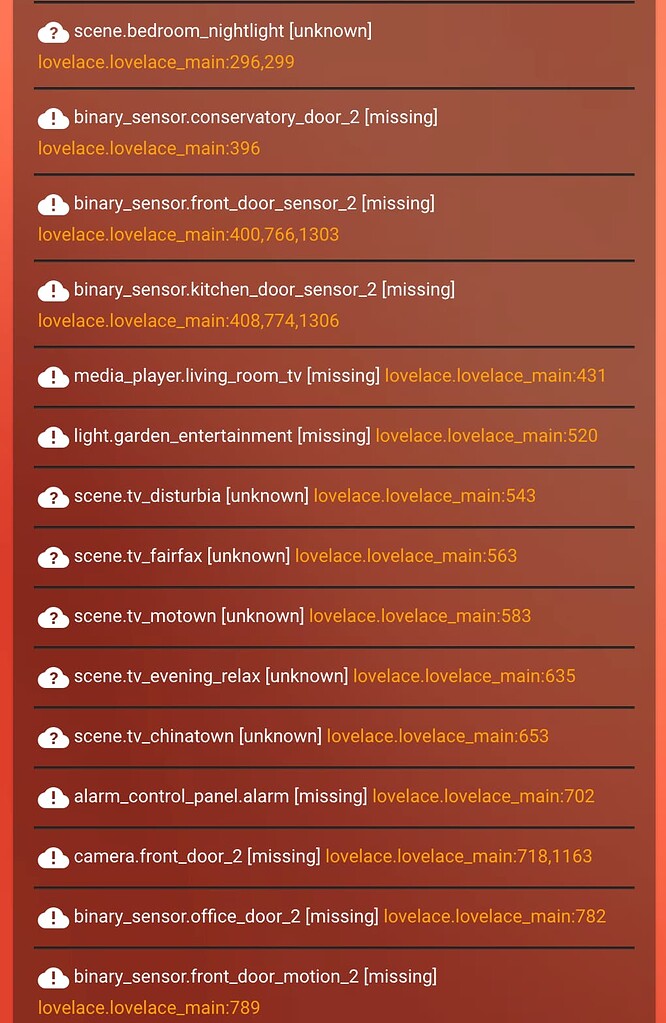Open the lovelace_main:400,766,1303 link for front_door_sensor_2
Viewport: 666px width, 1023px height.
pyautogui.click(x=188, y=234)
